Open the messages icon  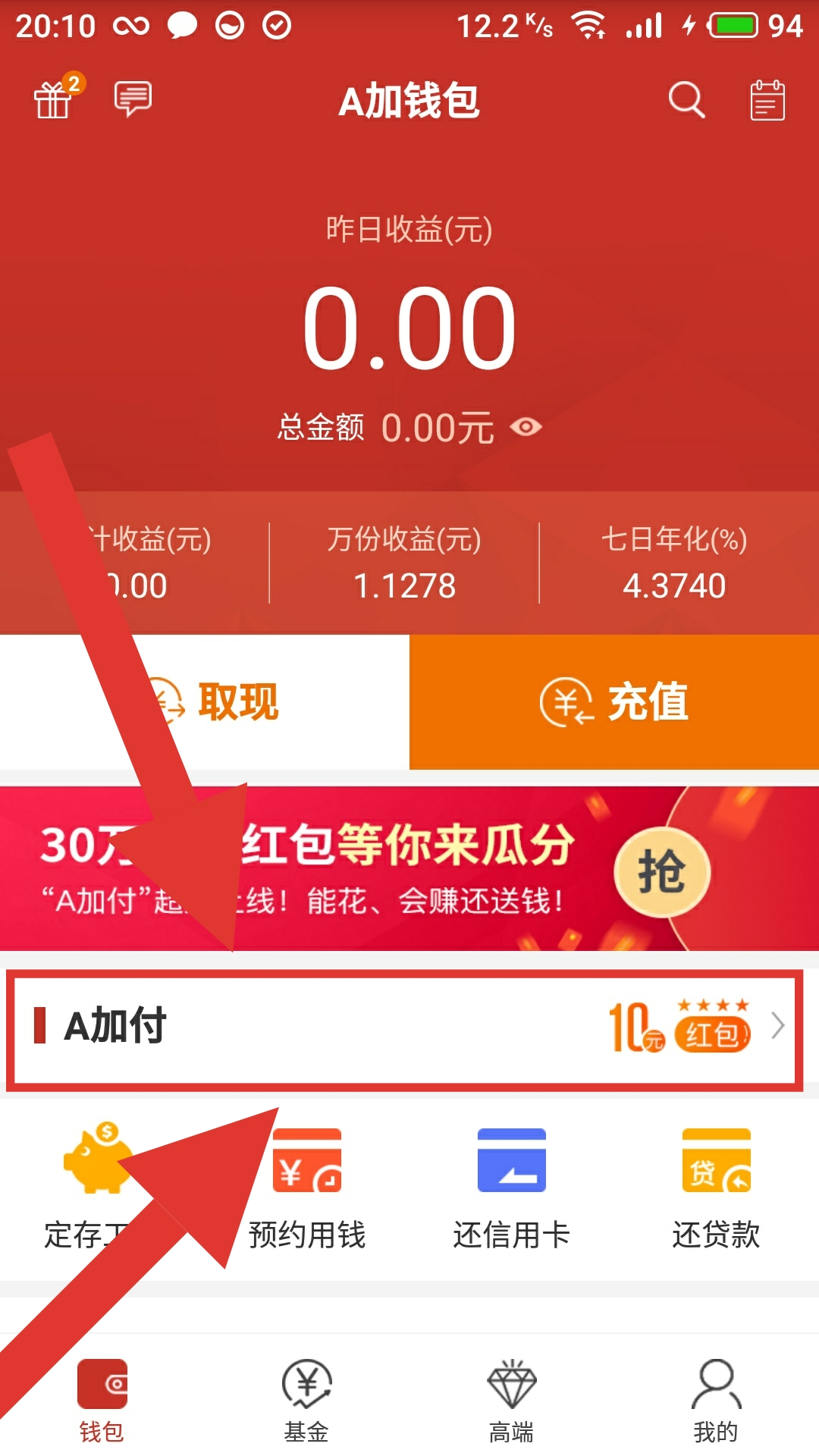click(133, 99)
